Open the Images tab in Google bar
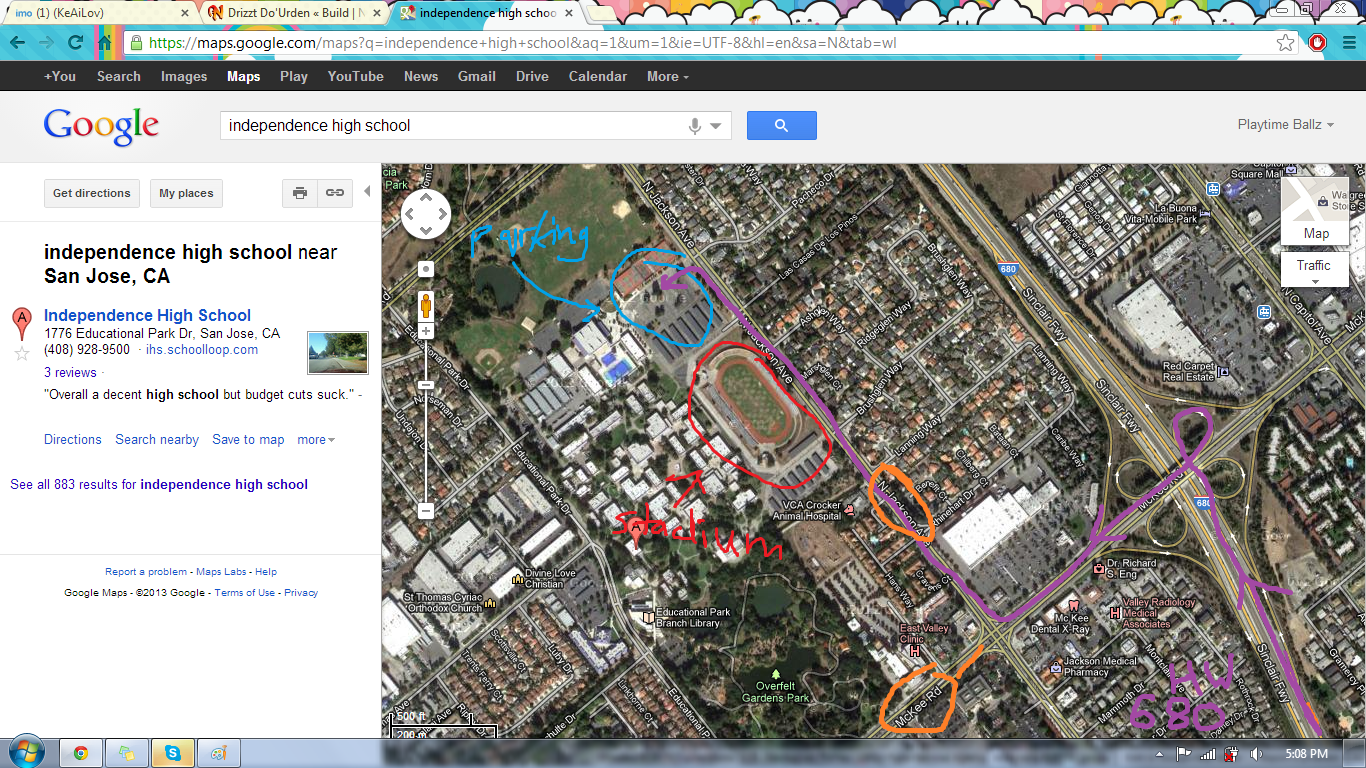The height and width of the screenshot is (768, 1366). 184,76
